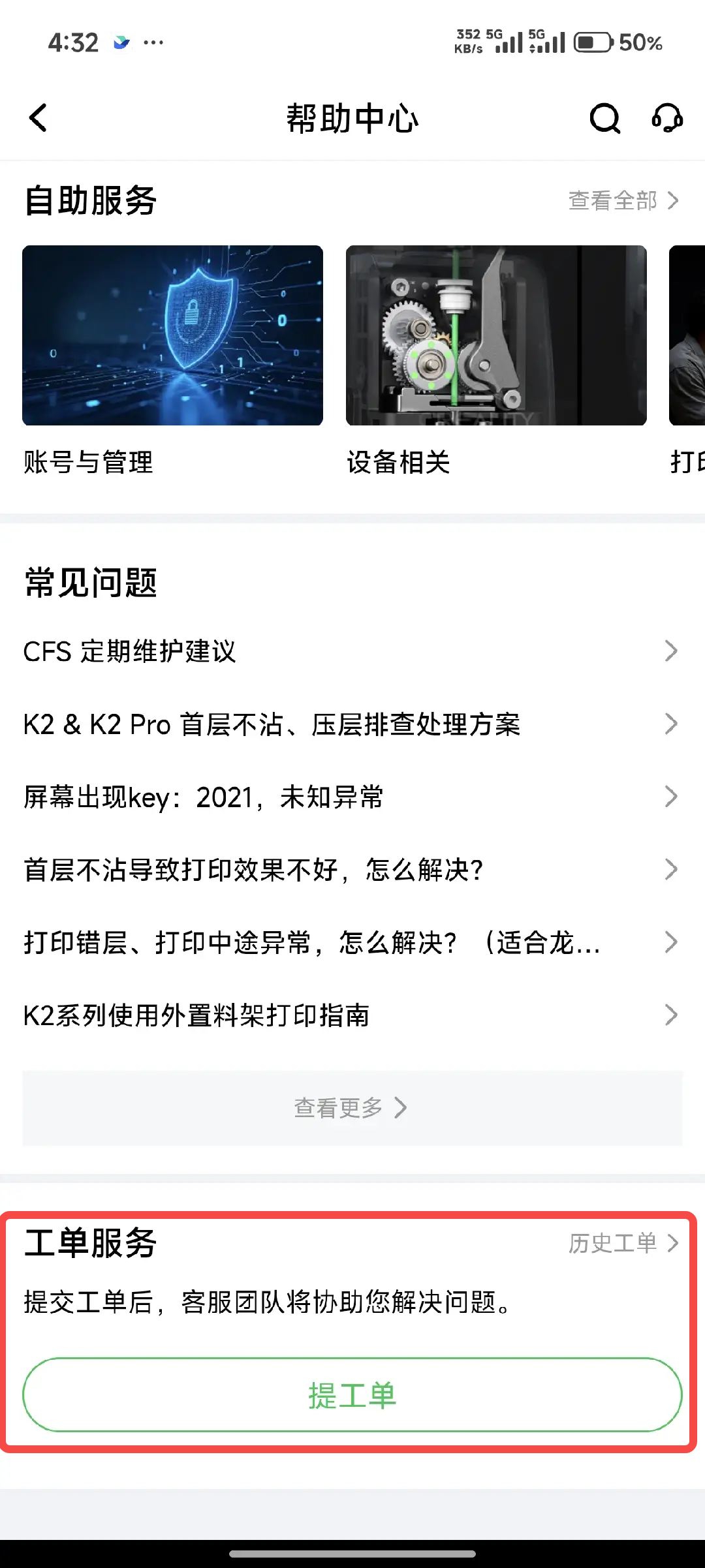Screen dimensions: 705x1568
Task: Open 屏幕出现key：2021，未知异常
Action: coord(351,797)
